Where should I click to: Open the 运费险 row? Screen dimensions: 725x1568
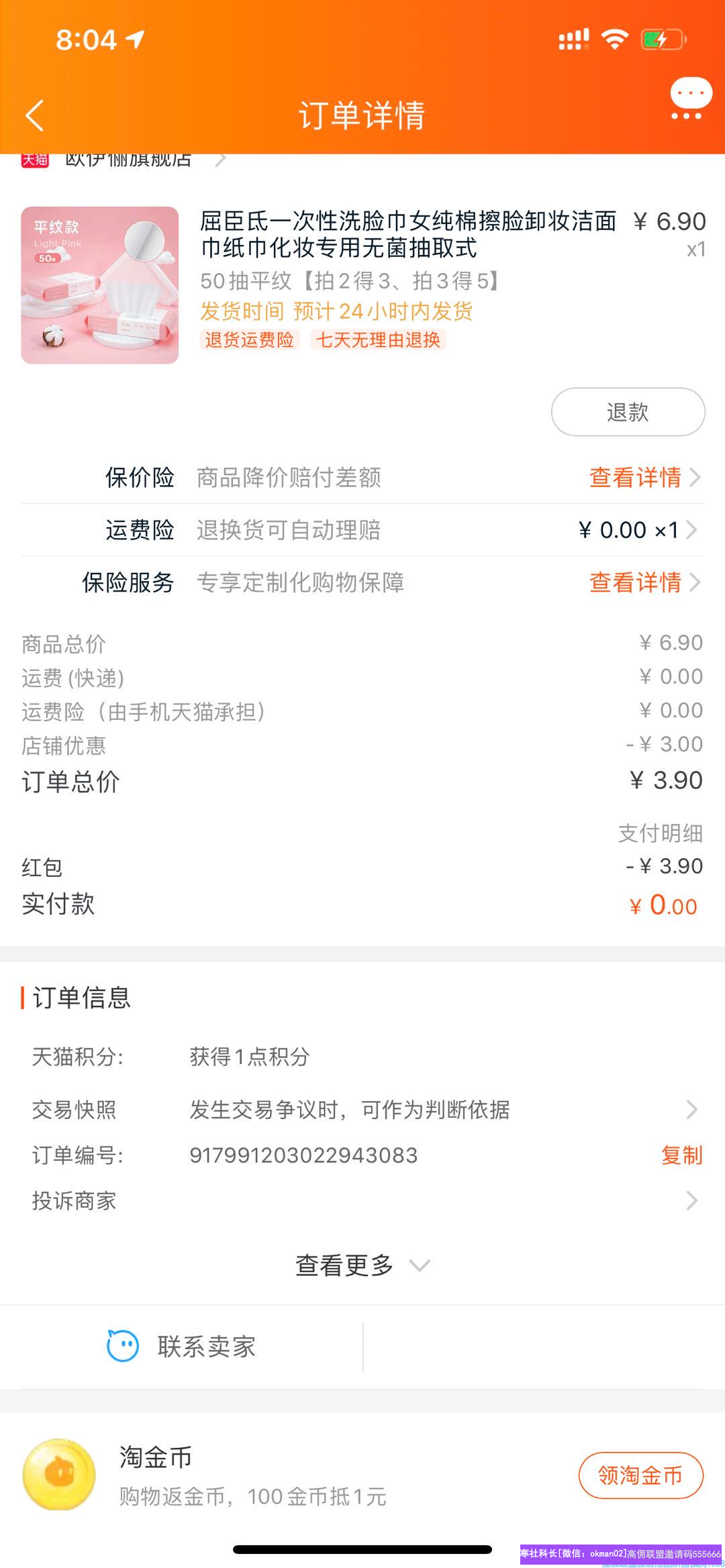coord(362,530)
